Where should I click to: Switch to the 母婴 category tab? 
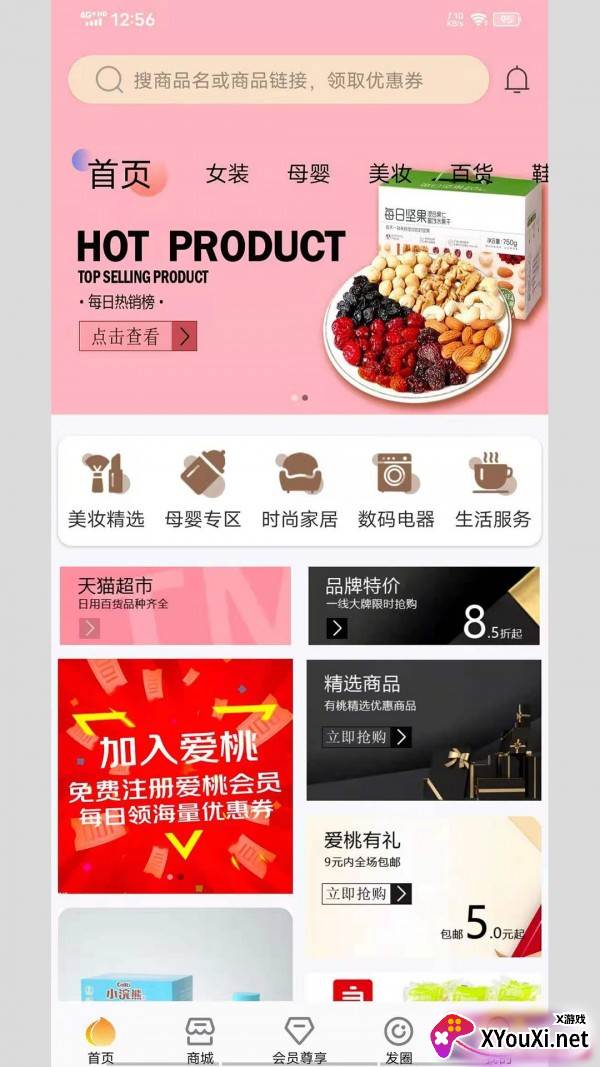[x=308, y=174]
